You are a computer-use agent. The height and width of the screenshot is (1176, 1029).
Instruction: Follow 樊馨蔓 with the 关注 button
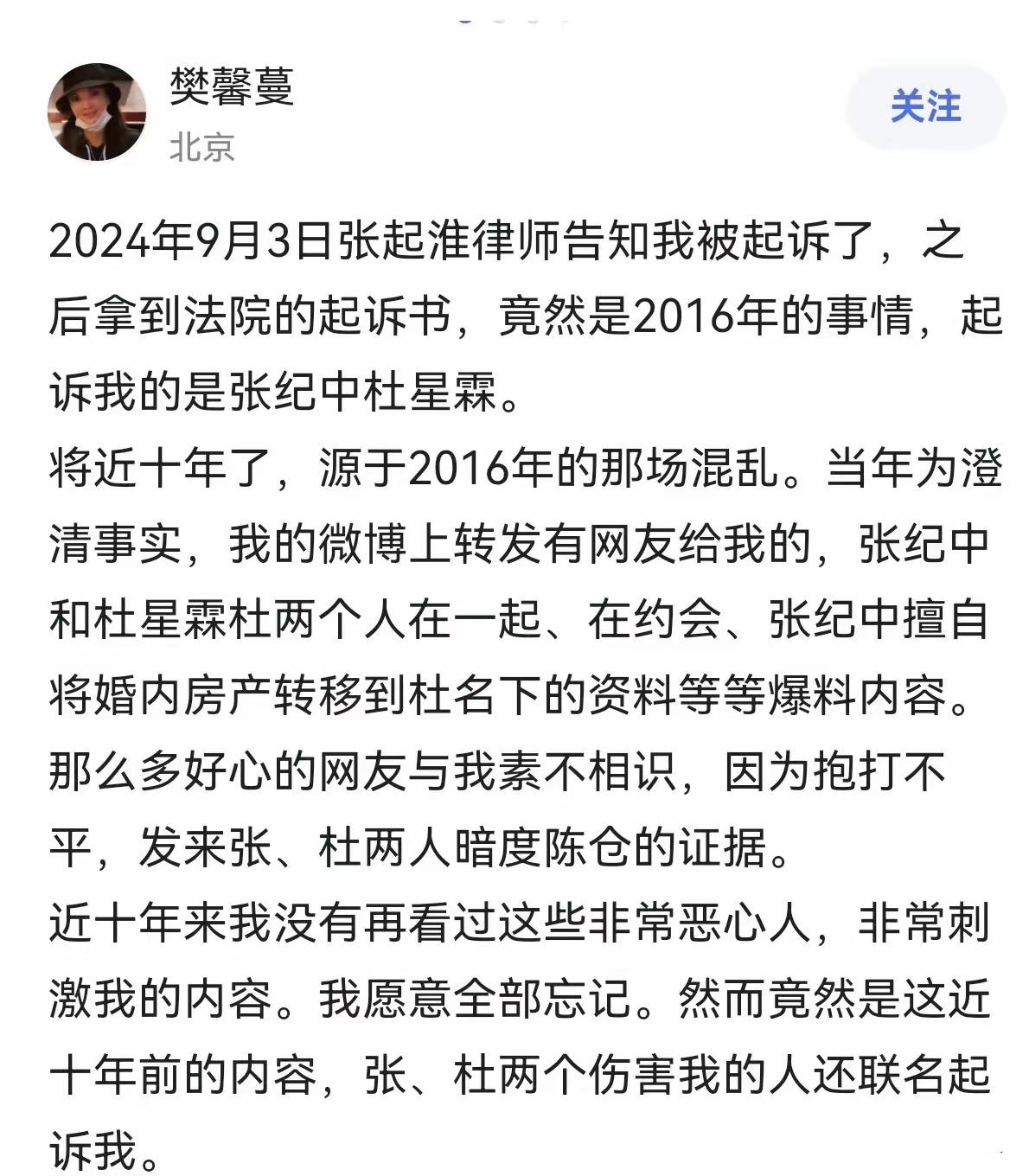coord(925,107)
